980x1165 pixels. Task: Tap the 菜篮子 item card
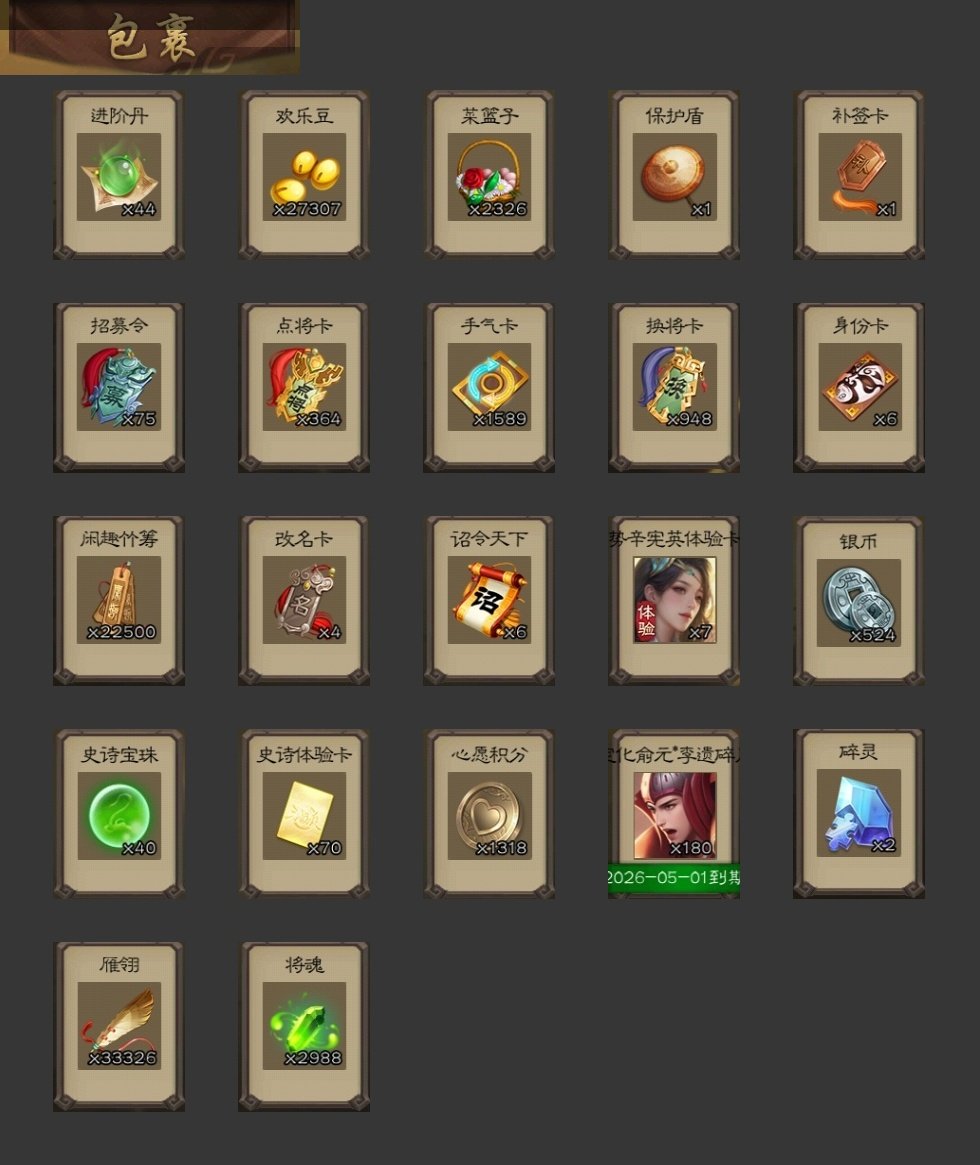(489, 176)
